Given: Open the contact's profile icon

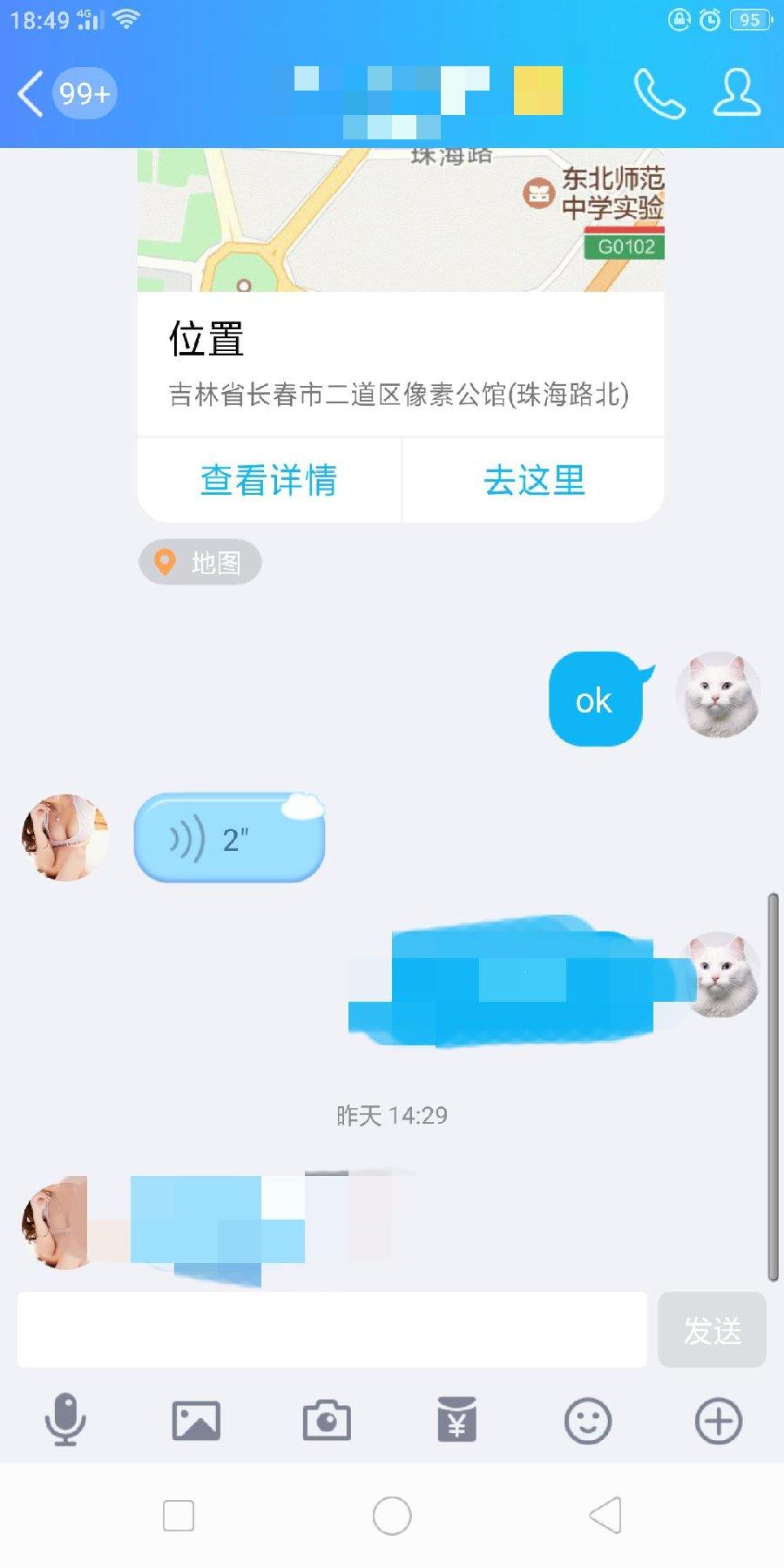Looking at the screenshot, I should click(737, 93).
